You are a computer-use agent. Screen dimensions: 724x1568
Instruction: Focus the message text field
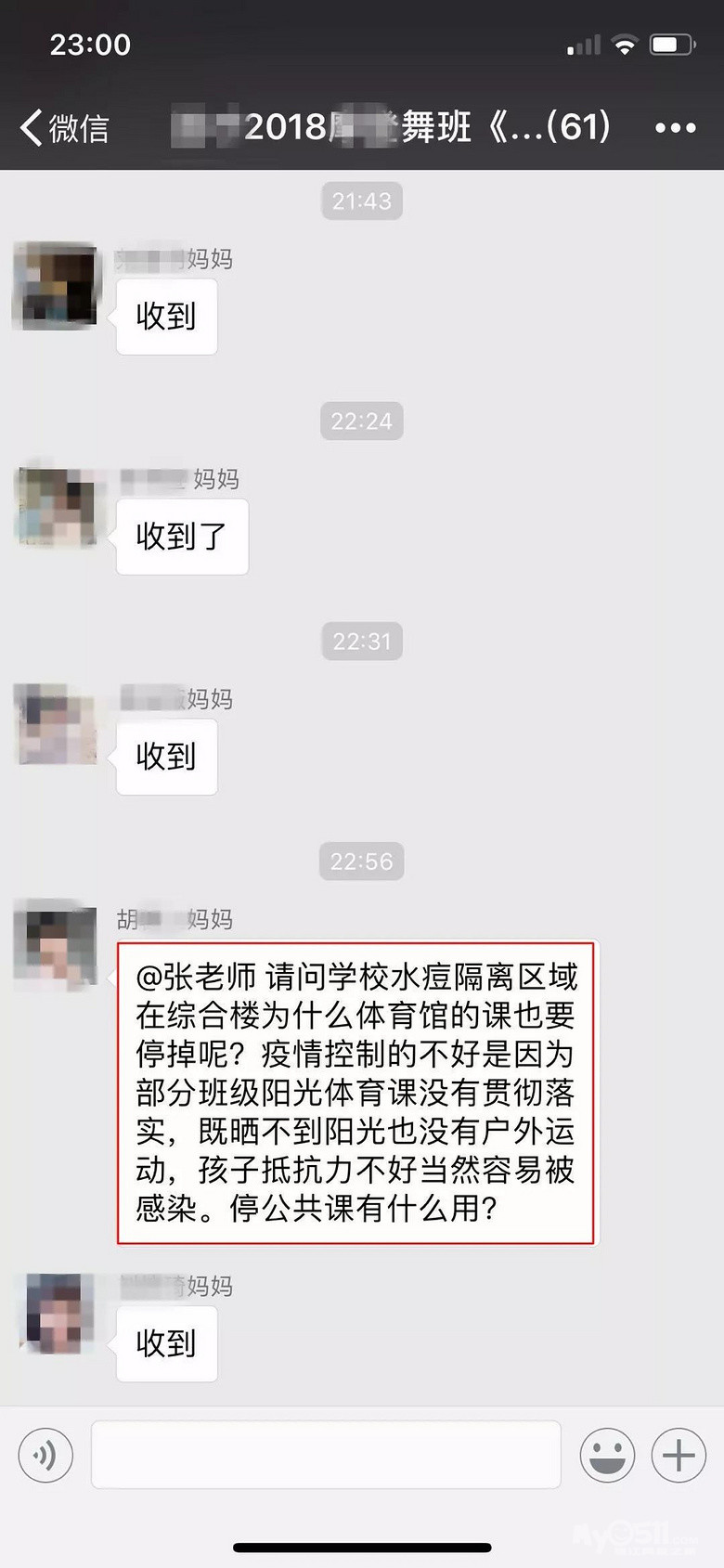point(326,1455)
